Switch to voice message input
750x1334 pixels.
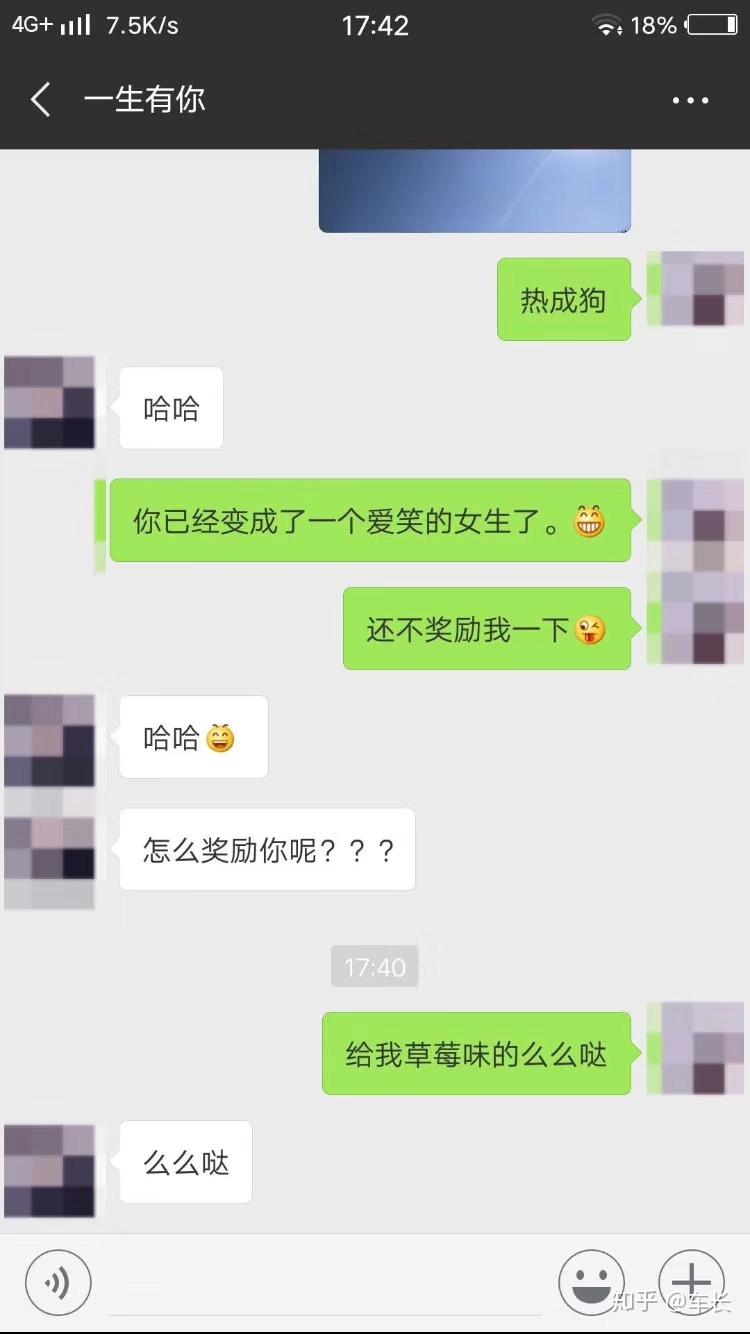click(x=58, y=1282)
